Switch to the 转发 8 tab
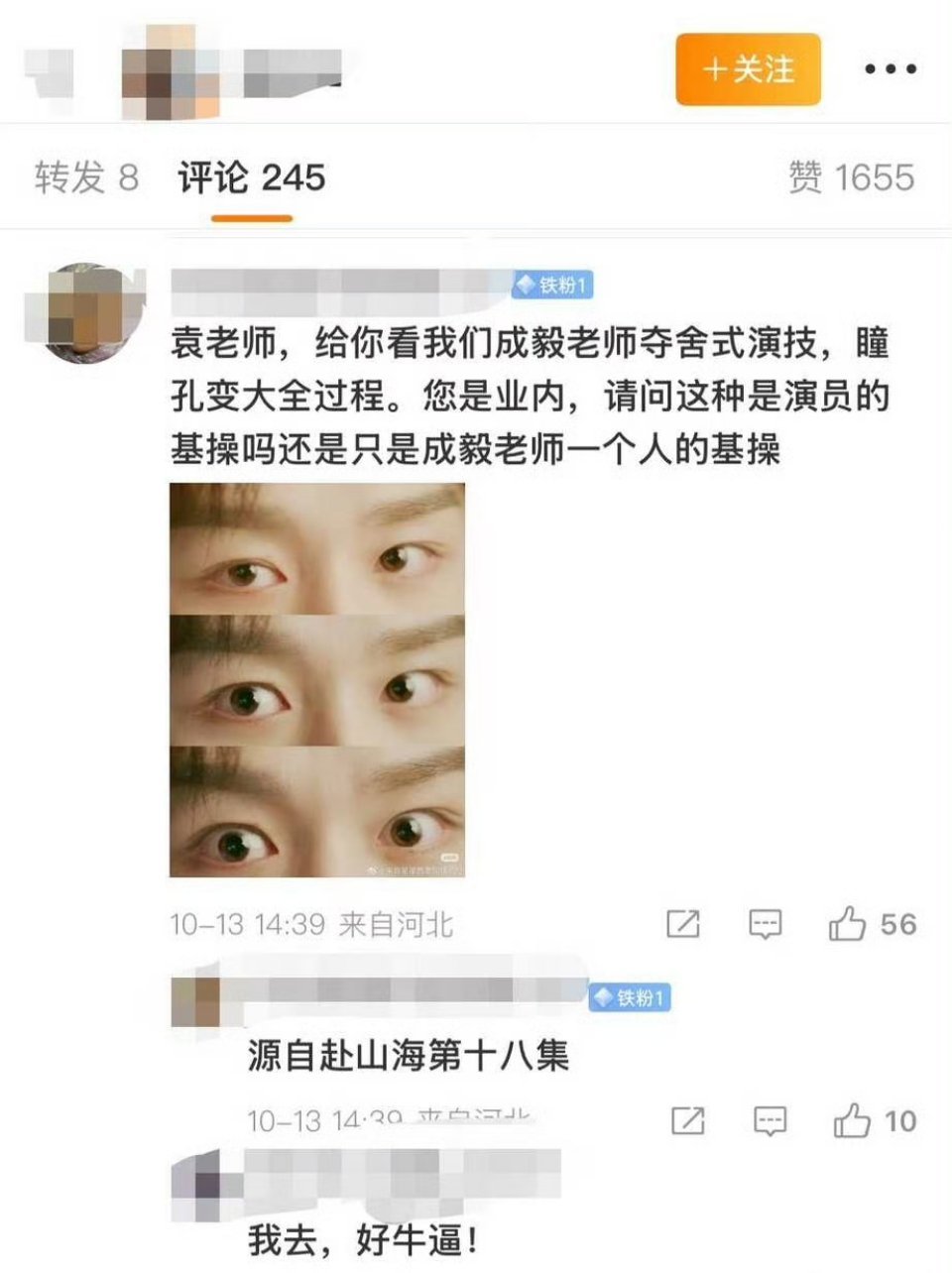 point(86,177)
